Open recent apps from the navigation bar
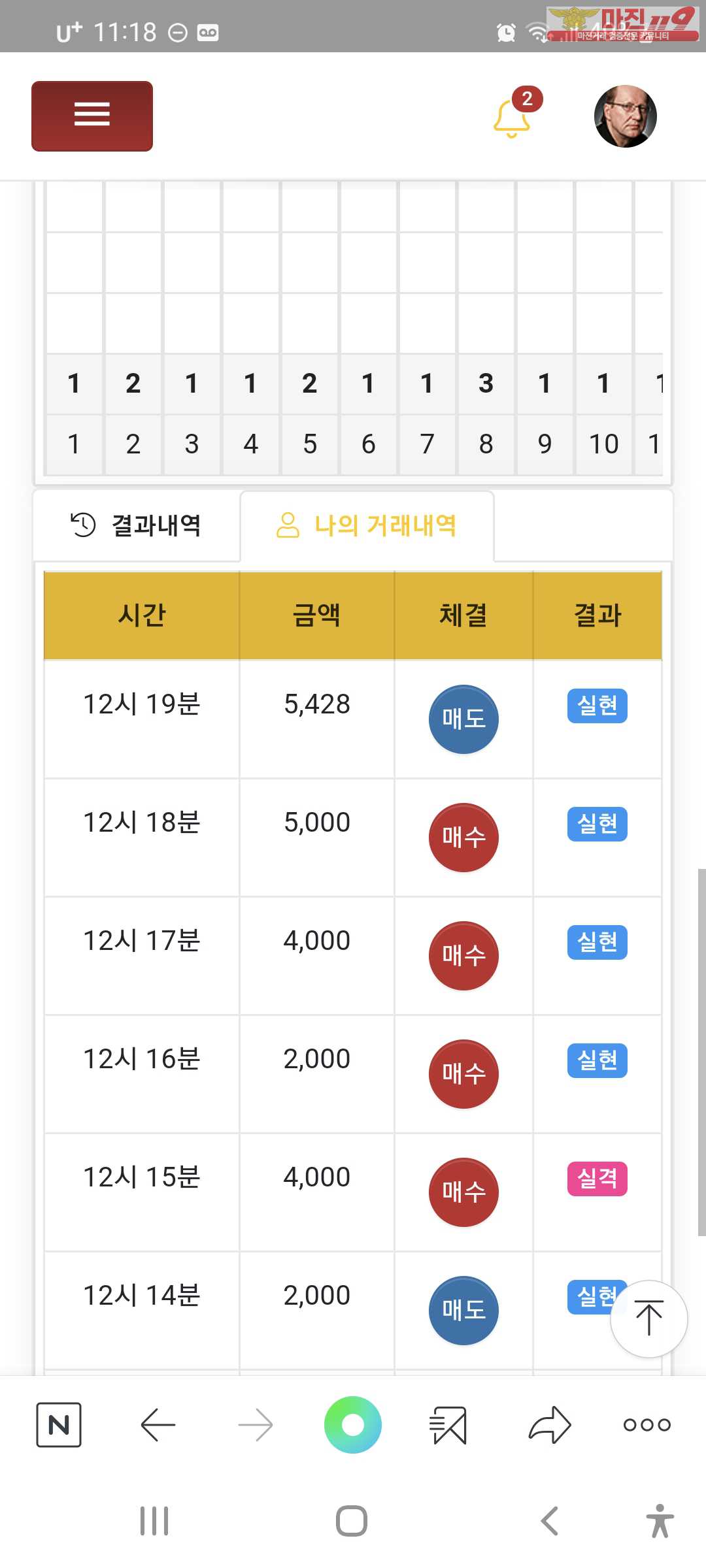Screen dimensions: 706x1568 pos(154,1521)
